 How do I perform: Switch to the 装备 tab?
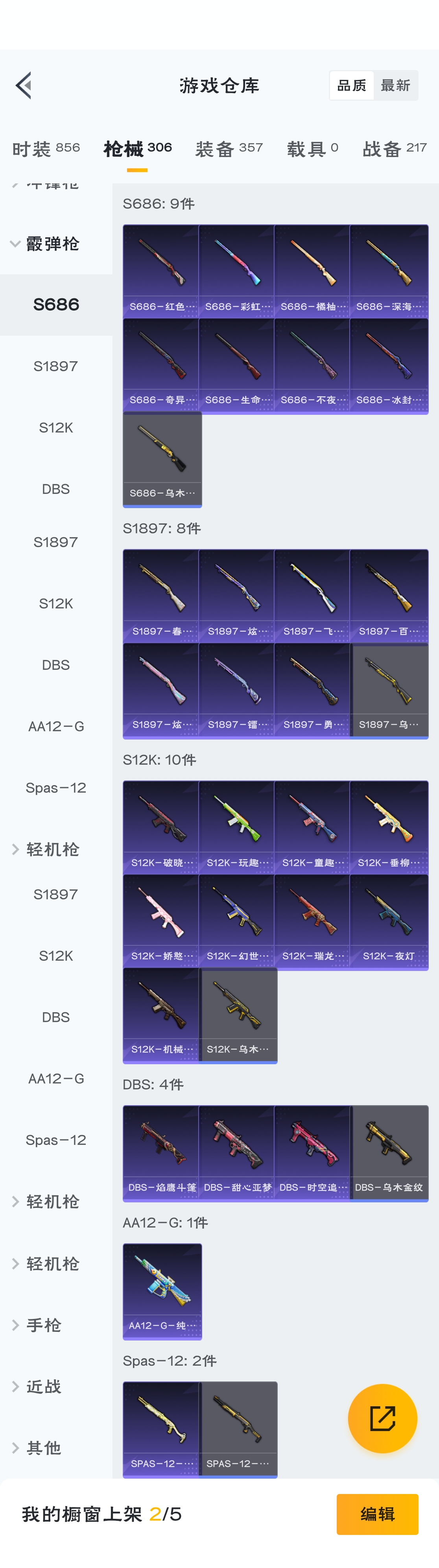tap(229, 148)
